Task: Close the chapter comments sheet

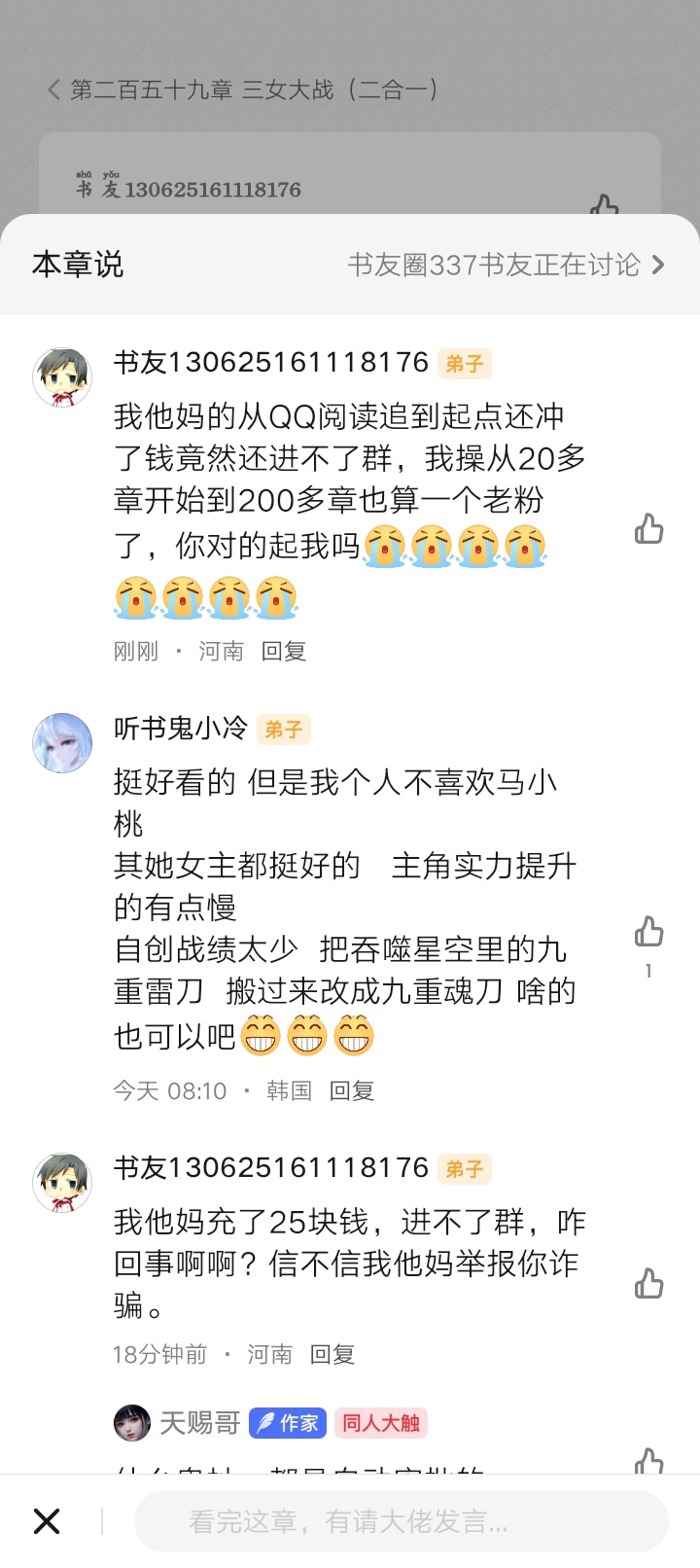Action: click(x=47, y=1521)
